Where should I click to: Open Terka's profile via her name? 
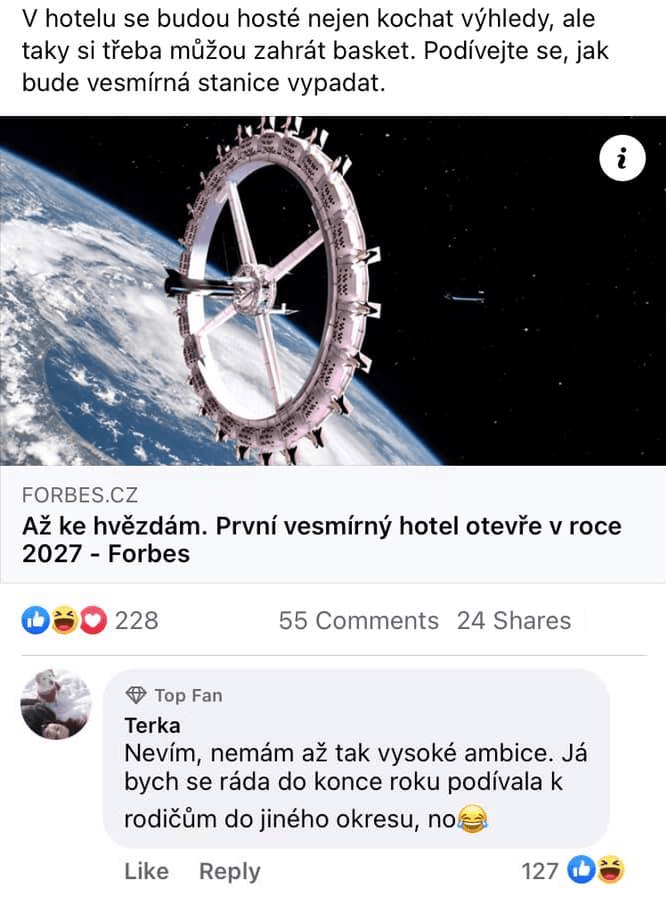point(152,725)
